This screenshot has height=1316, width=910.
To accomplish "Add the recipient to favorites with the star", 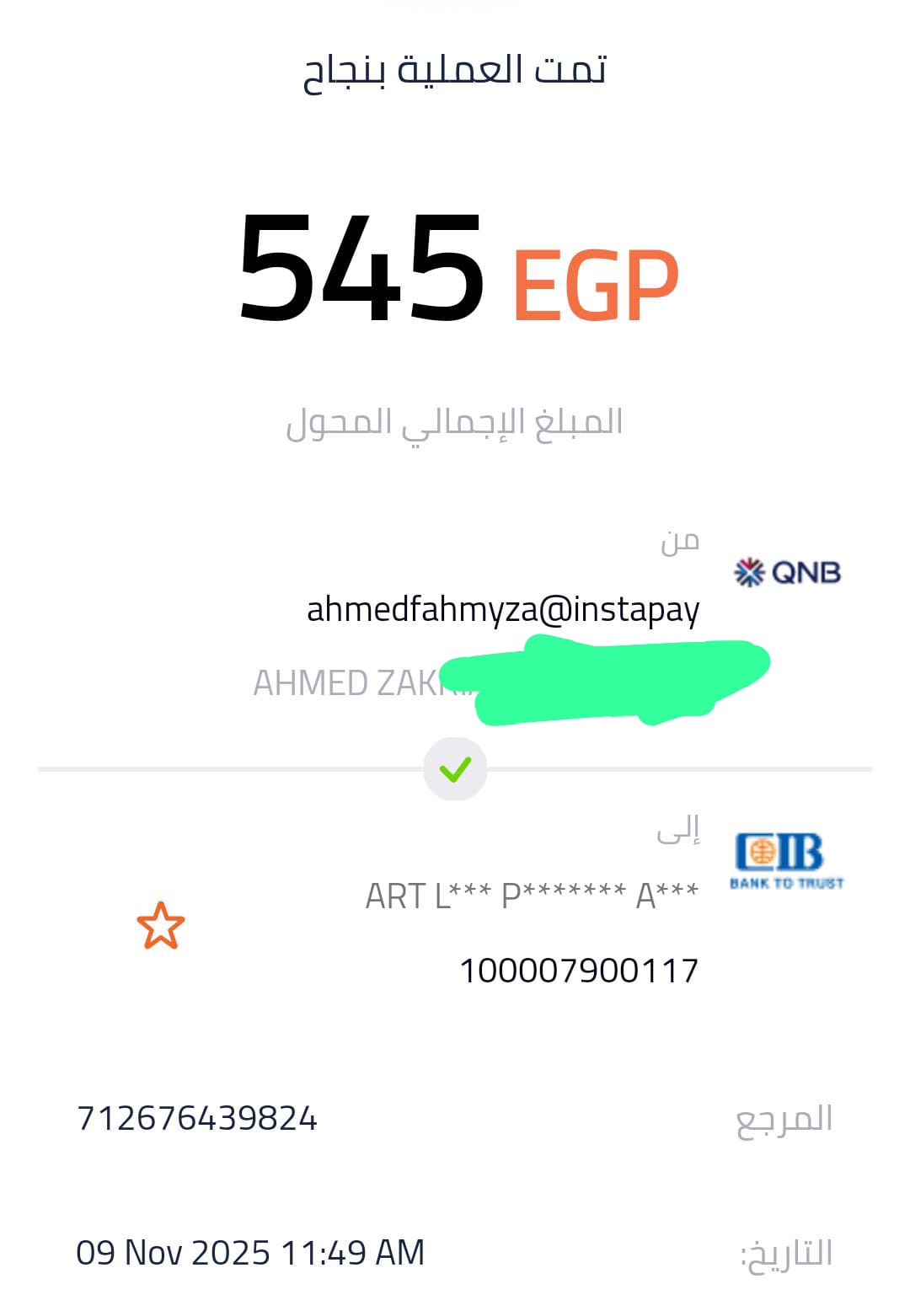I will (x=160, y=926).
